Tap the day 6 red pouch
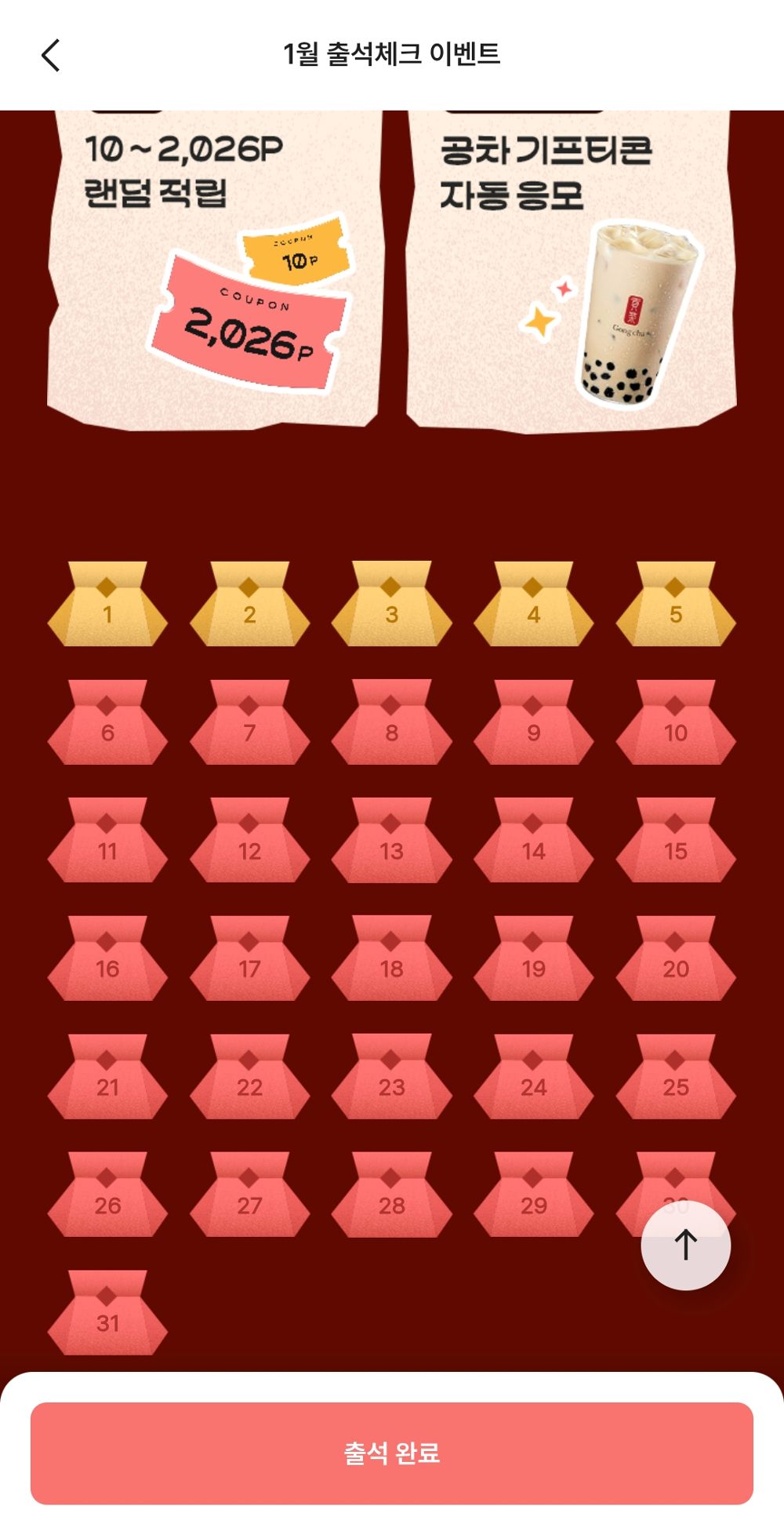The width and height of the screenshot is (784, 1535). (x=107, y=725)
